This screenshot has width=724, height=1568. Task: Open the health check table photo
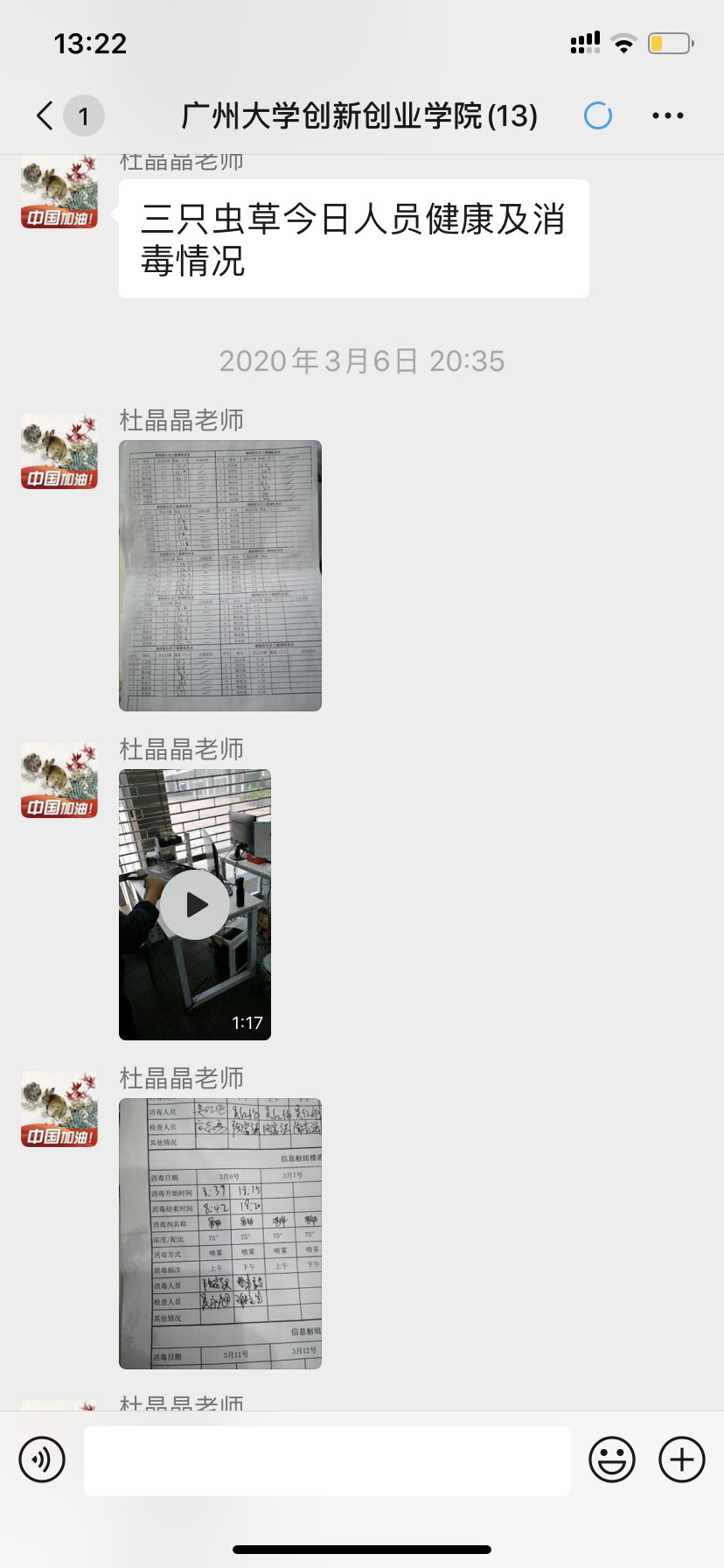pos(220,576)
